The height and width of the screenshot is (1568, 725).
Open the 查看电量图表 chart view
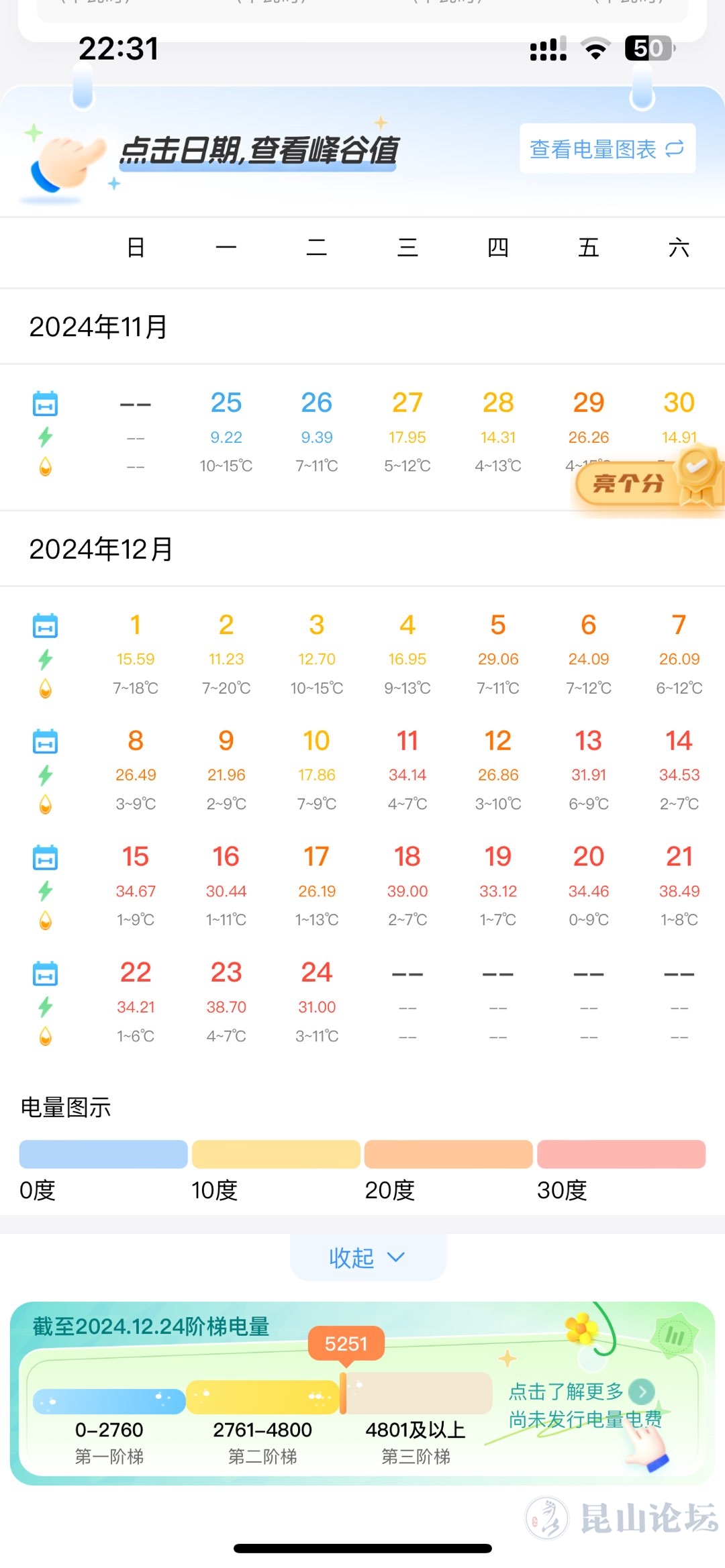coord(607,149)
